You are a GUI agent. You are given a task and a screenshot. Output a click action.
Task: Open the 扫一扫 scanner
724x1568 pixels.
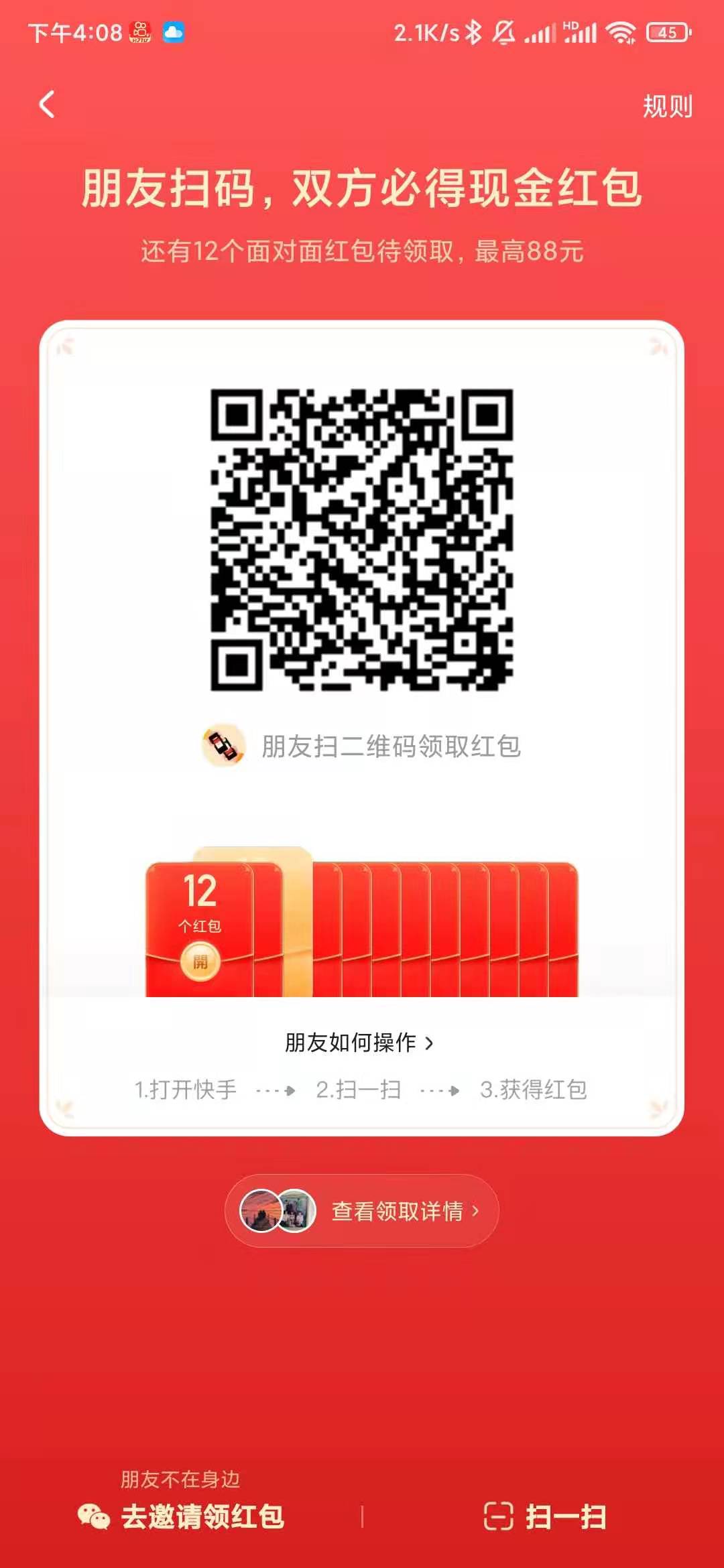pyautogui.click(x=545, y=1517)
